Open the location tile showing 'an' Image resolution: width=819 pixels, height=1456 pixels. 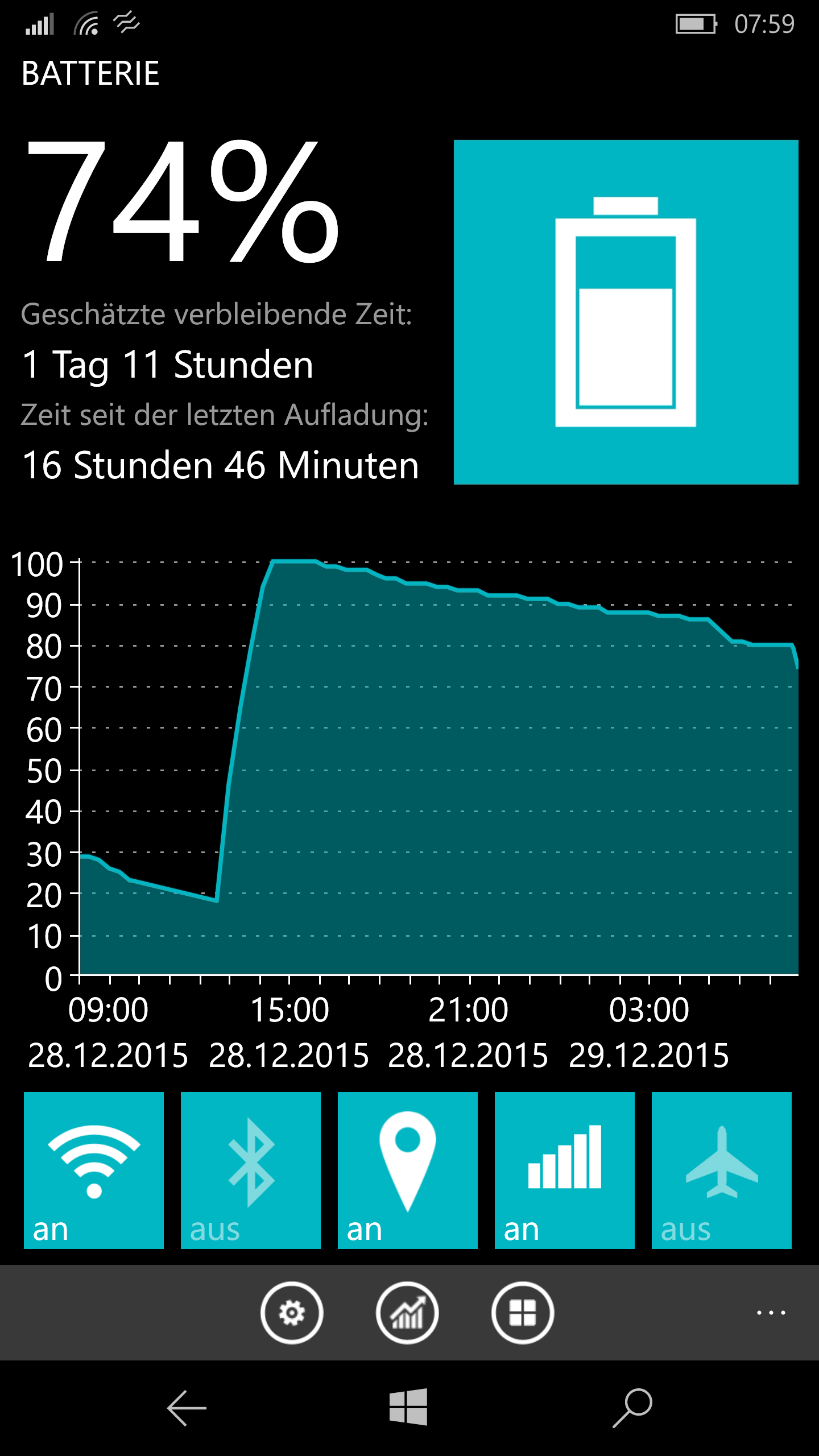(408, 1170)
